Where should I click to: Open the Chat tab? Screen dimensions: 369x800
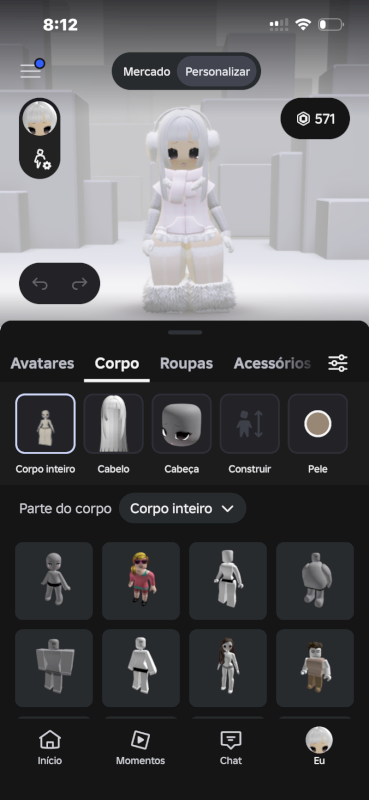[231, 747]
